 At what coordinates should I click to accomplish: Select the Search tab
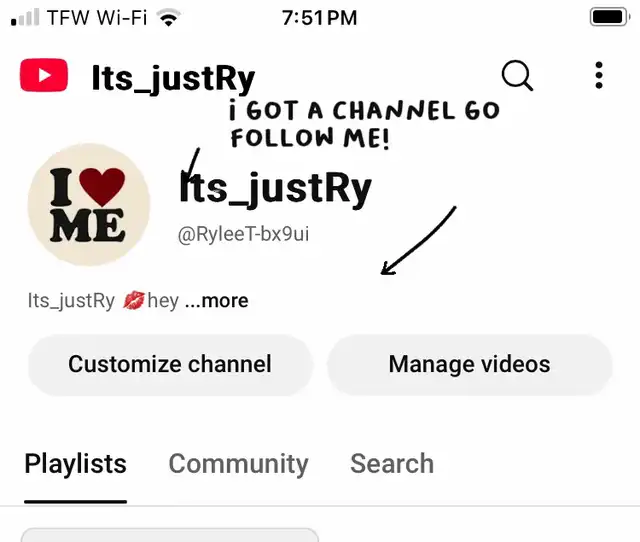392,464
